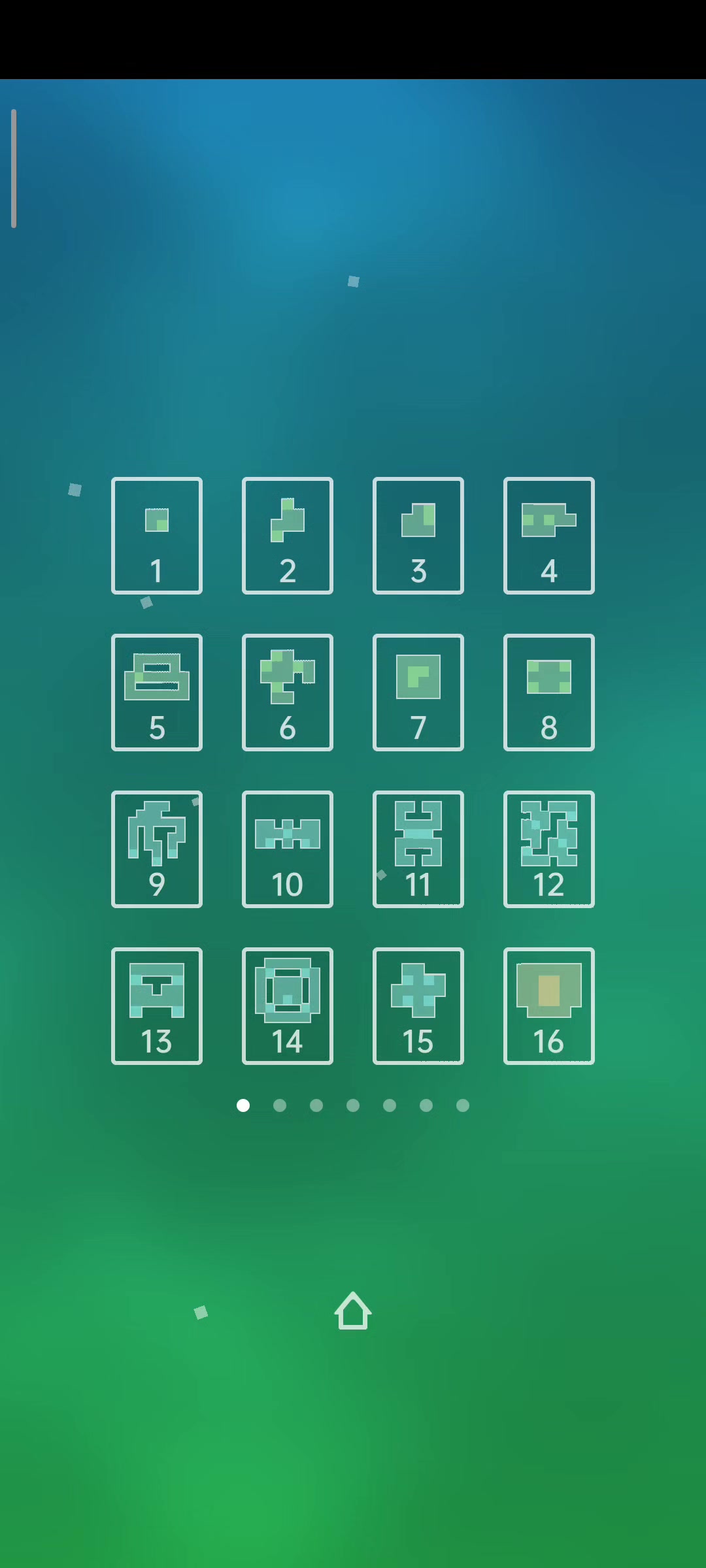Choose level 14
The width and height of the screenshot is (706, 1568).
tap(288, 1006)
